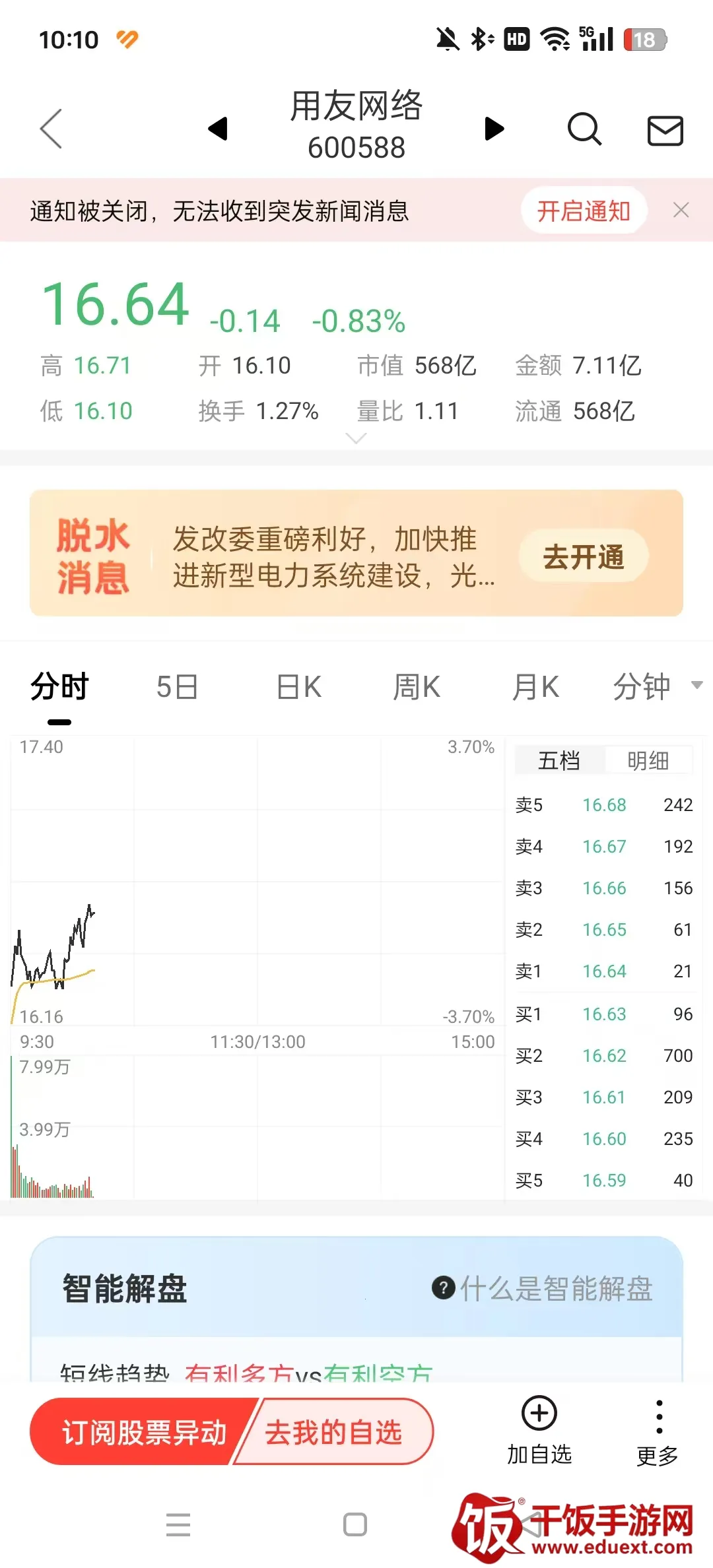The width and height of the screenshot is (713, 1568).
Task: Add this stock via 加自选
Action: (539, 1430)
